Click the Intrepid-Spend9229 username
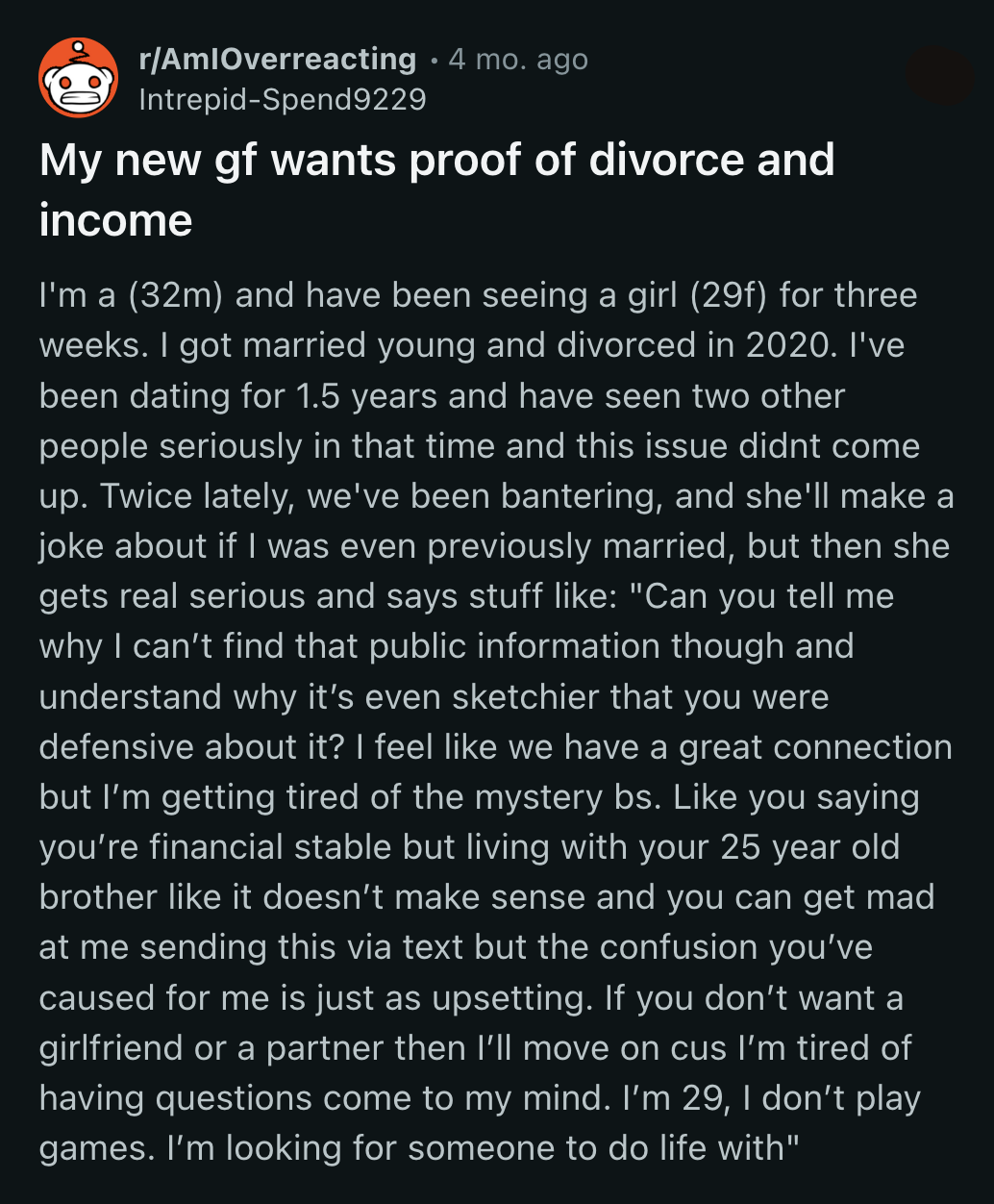The width and height of the screenshot is (994, 1204). pyautogui.click(x=283, y=96)
